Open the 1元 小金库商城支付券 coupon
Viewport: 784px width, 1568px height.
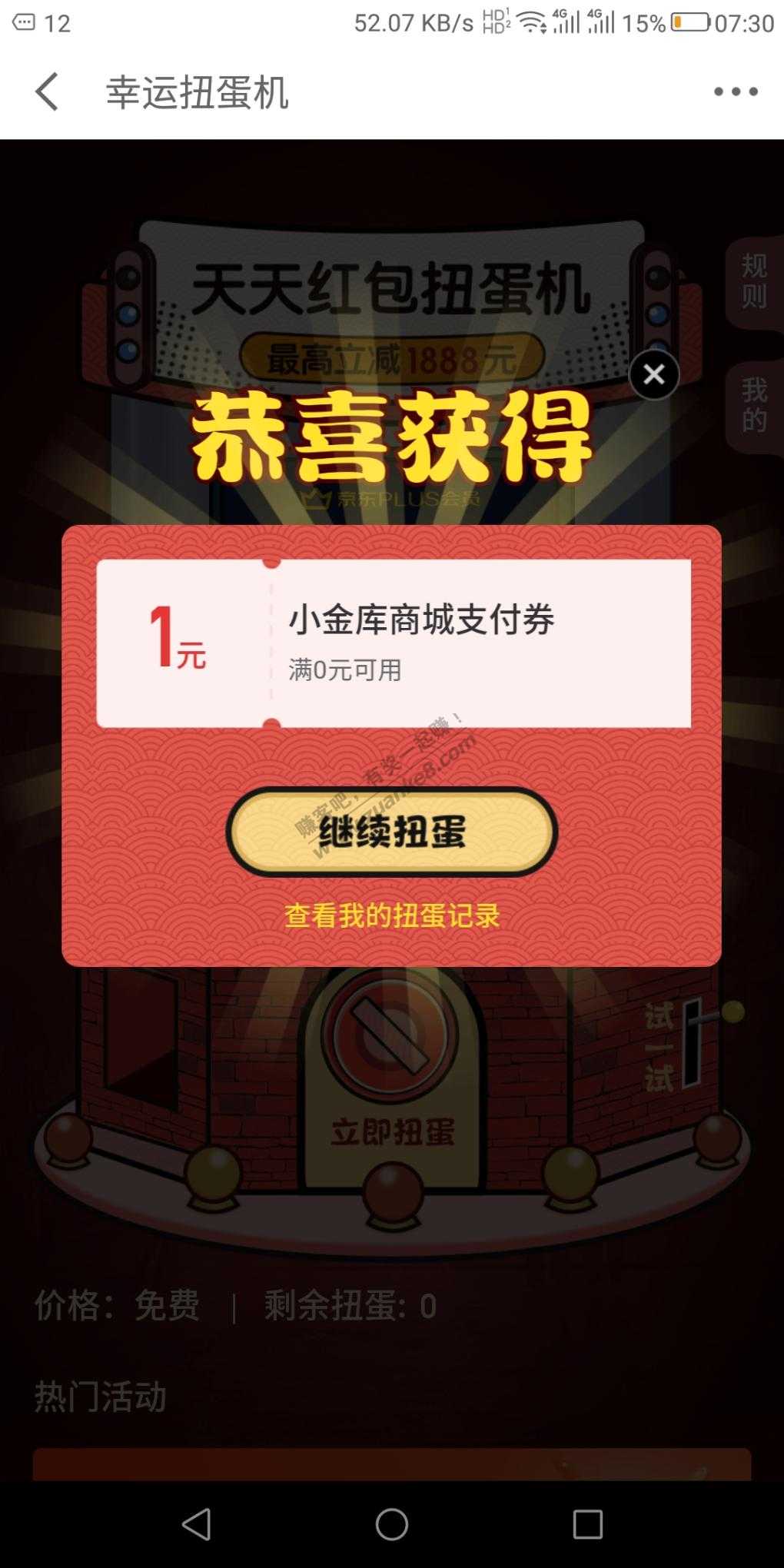click(x=394, y=643)
